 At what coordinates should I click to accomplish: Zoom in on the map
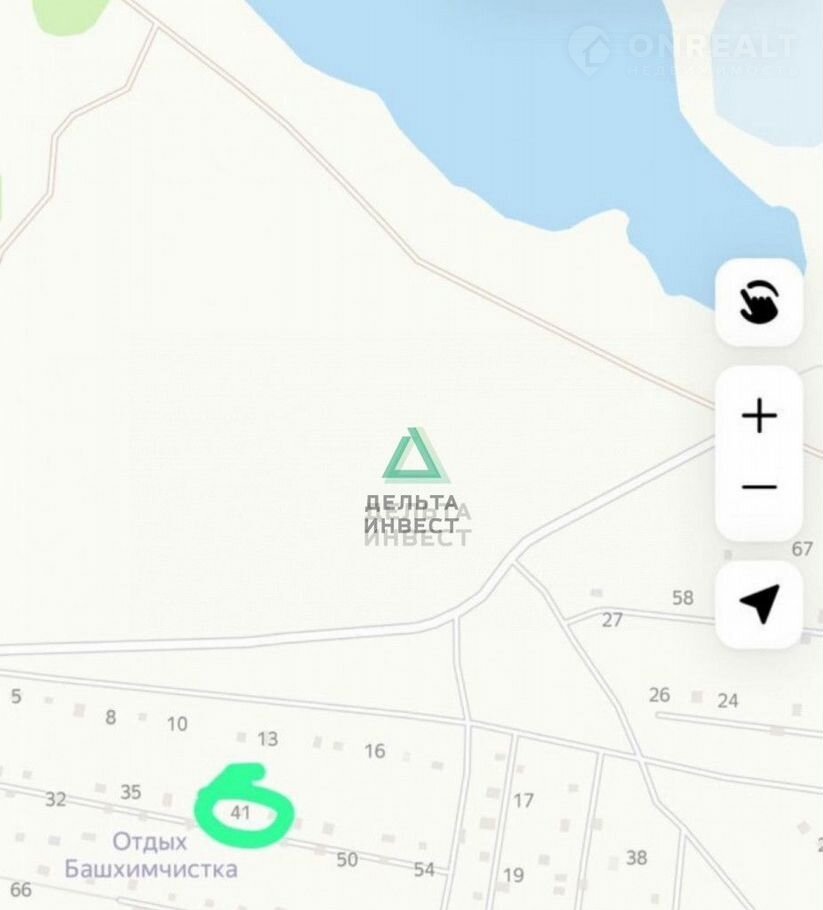(759, 415)
